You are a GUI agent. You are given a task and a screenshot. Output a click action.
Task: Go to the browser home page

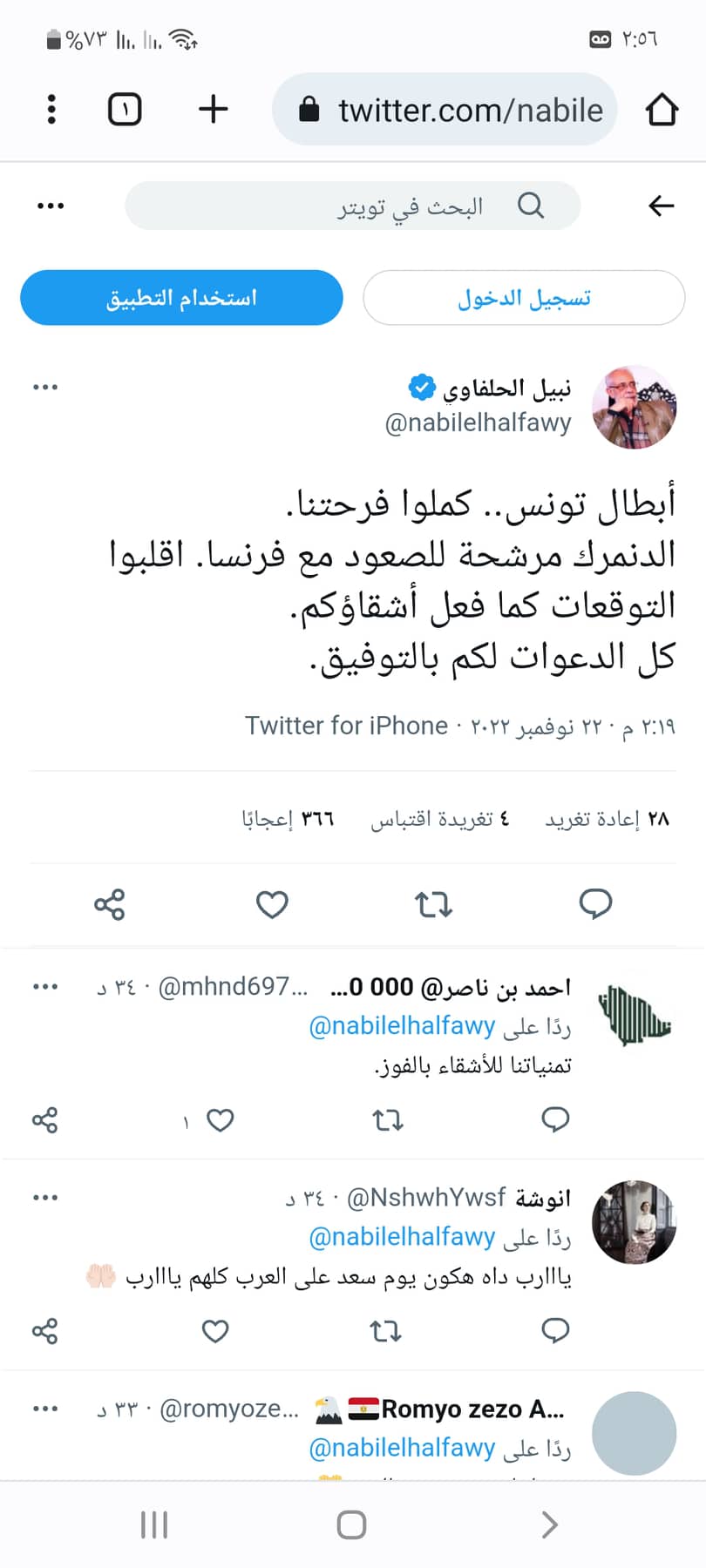click(x=662, y=110)
